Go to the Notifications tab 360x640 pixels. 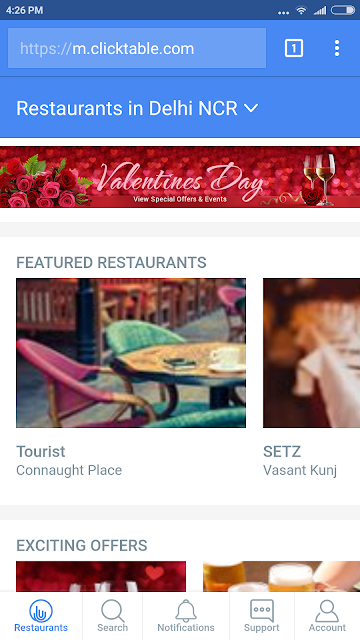pyautogui.click(x=186, y=616)
